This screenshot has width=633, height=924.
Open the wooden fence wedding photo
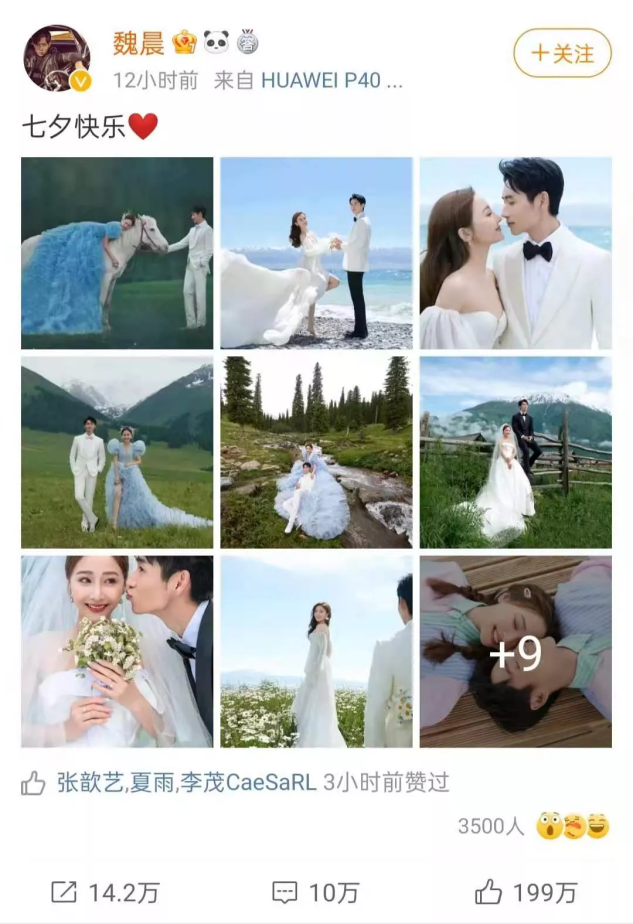[515, 451]
